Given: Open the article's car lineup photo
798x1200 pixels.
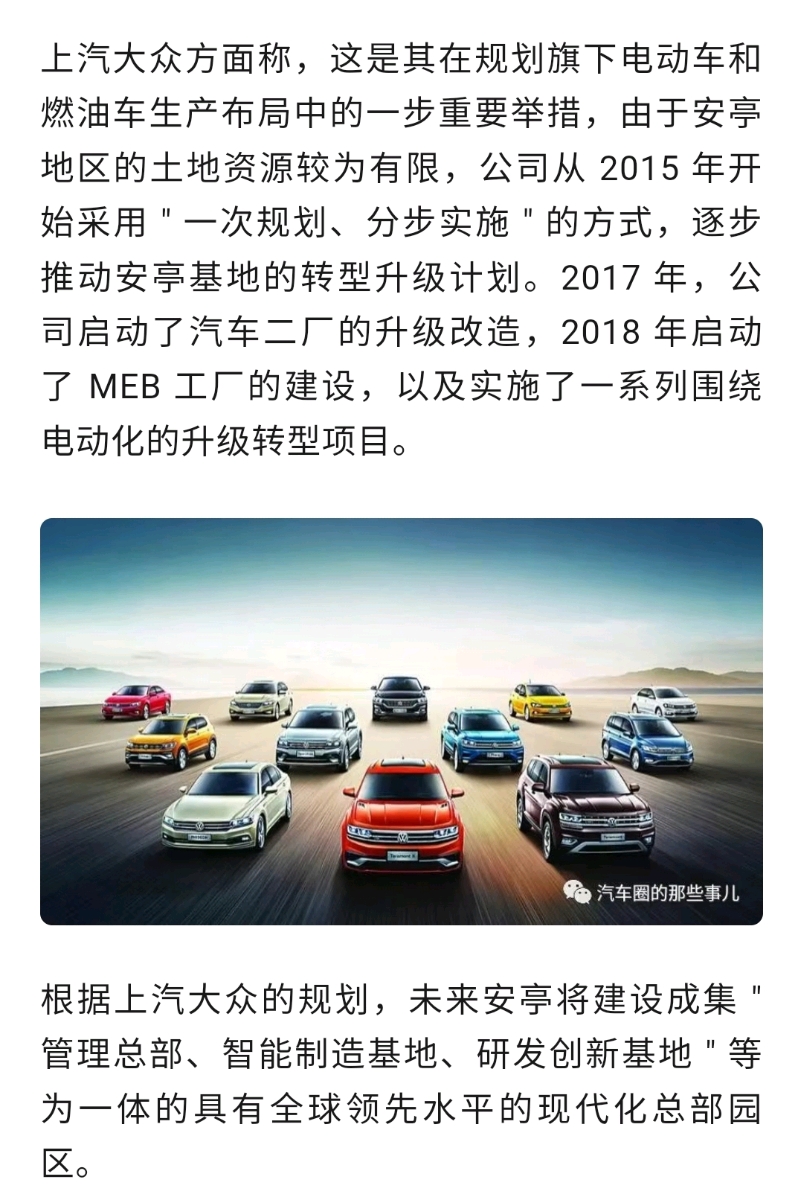Looking at the screenshot, I should point(400,720).
